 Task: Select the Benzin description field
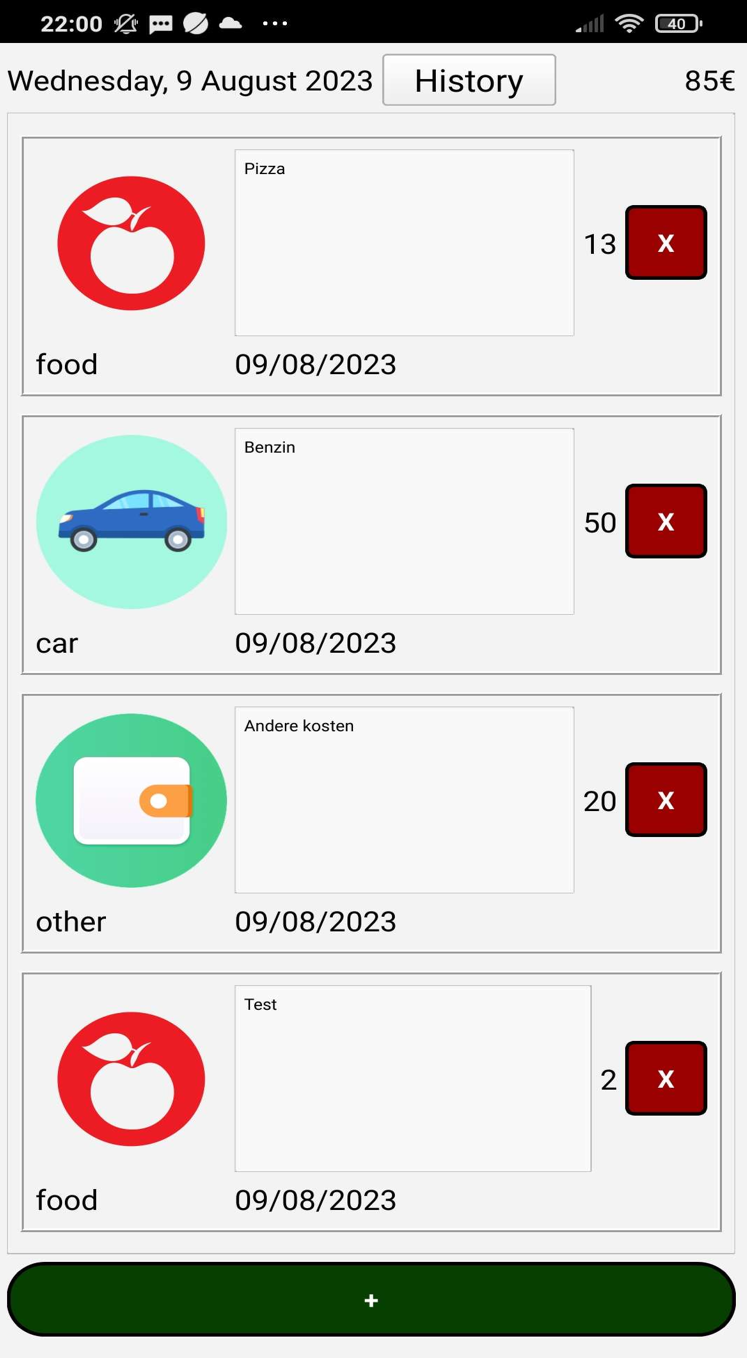[404, 521]
